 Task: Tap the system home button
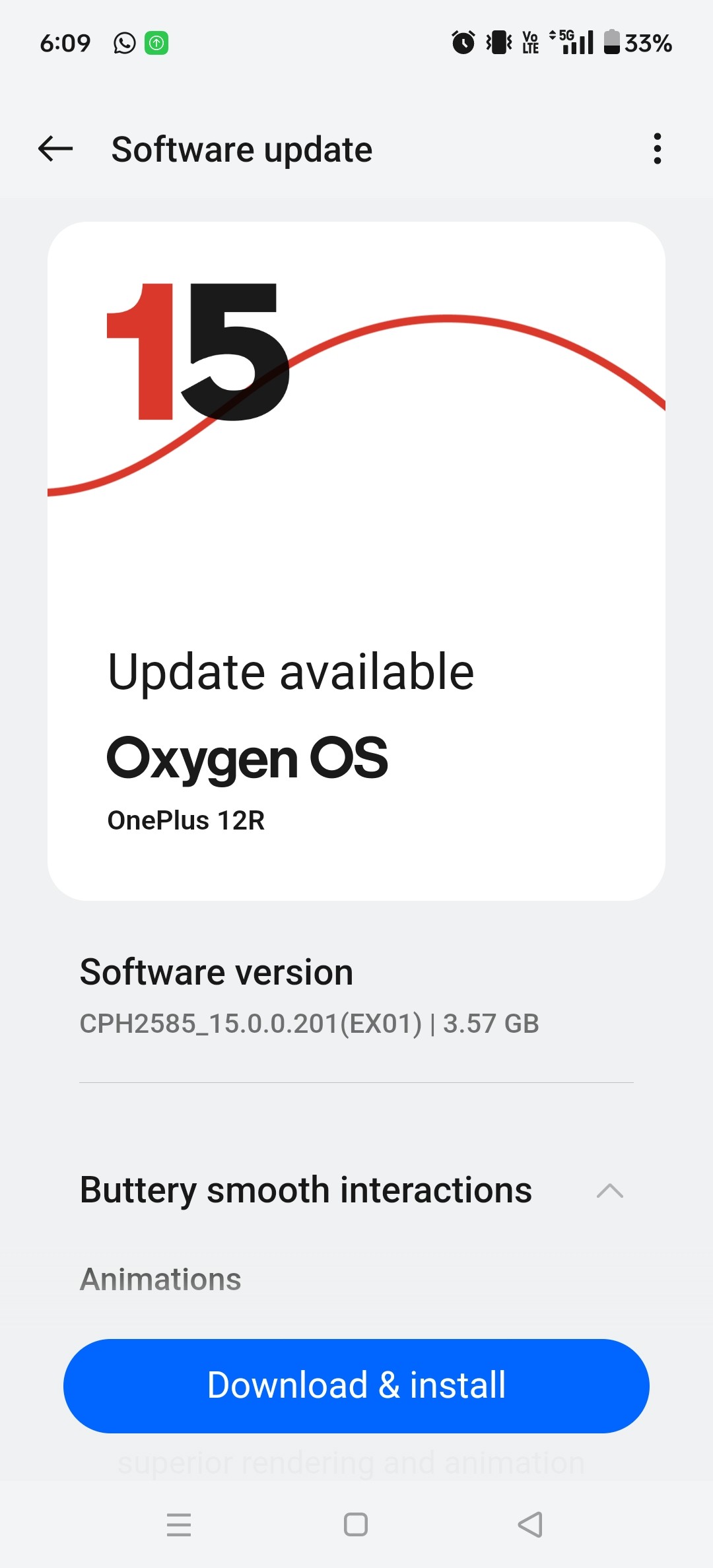356,1524
